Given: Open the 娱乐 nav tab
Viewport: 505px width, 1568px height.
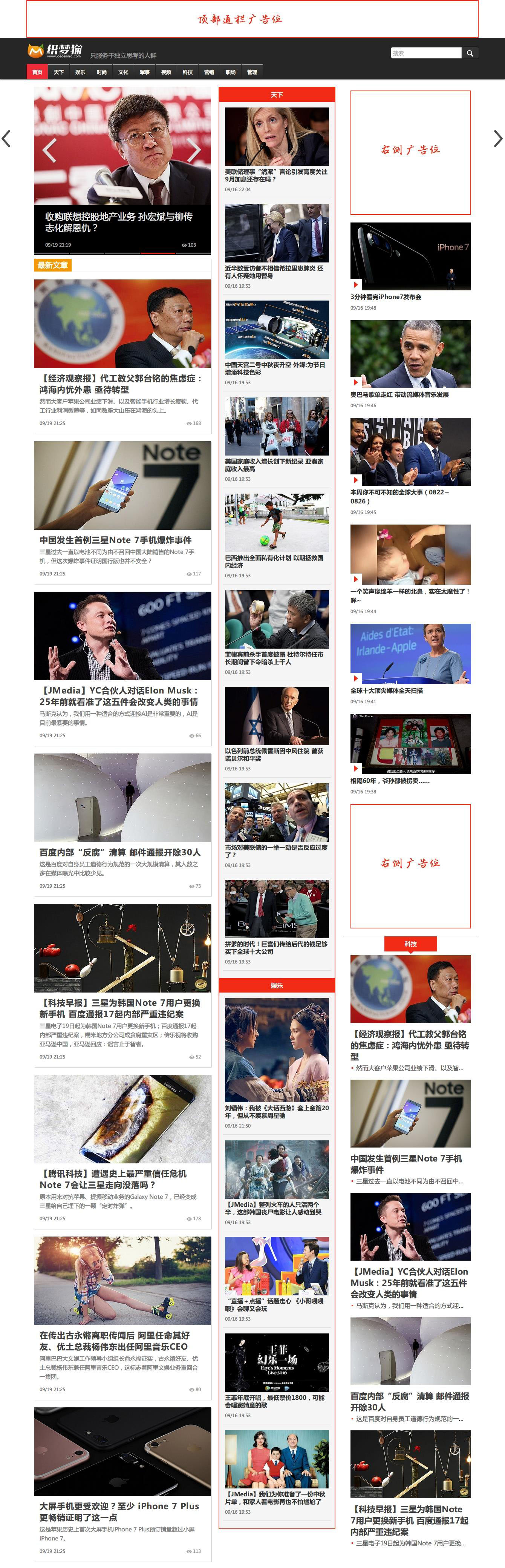Looking at the screenshot, I should (x=80, y=72).
